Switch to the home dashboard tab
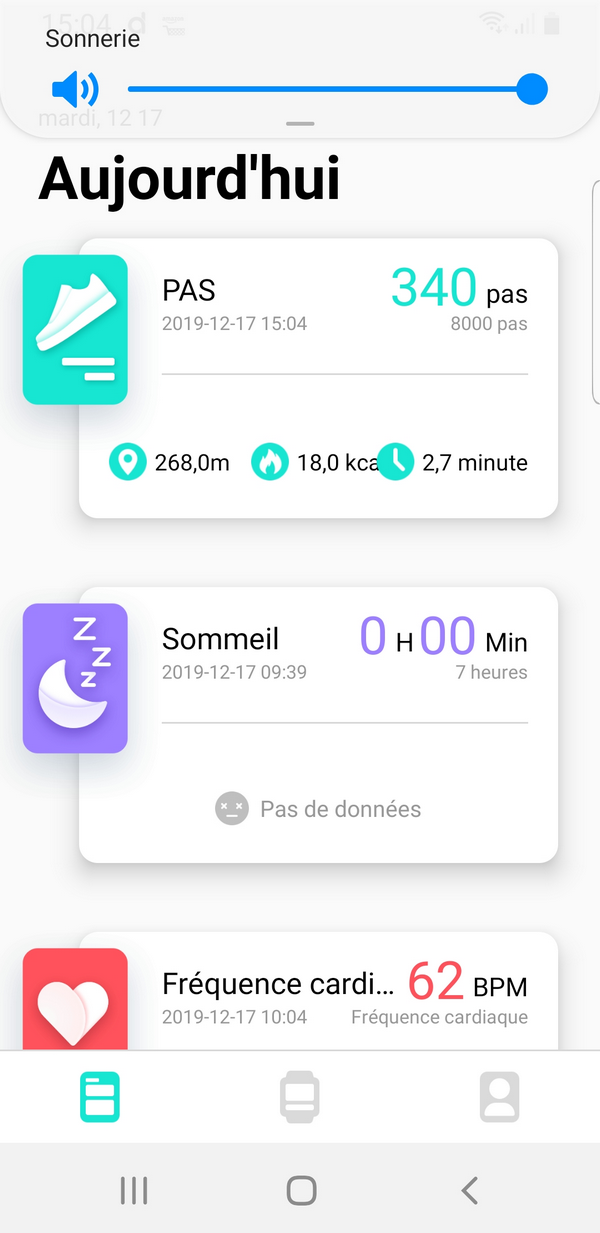 pyautogui.click(x=100, y=1096)
